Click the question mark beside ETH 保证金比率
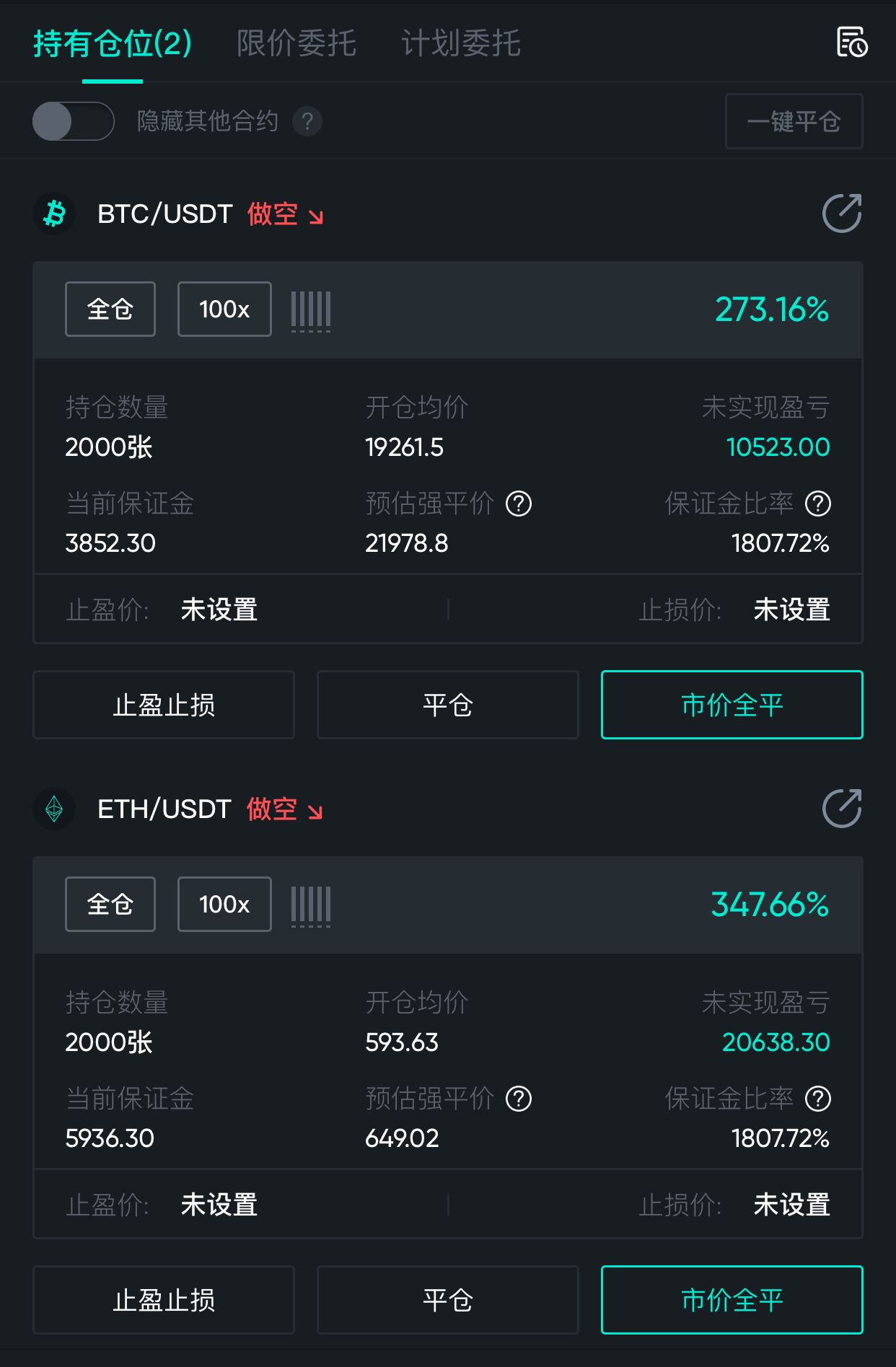Image resolution: width=896 pixels, height=1367 pixels. [817, 1099]
